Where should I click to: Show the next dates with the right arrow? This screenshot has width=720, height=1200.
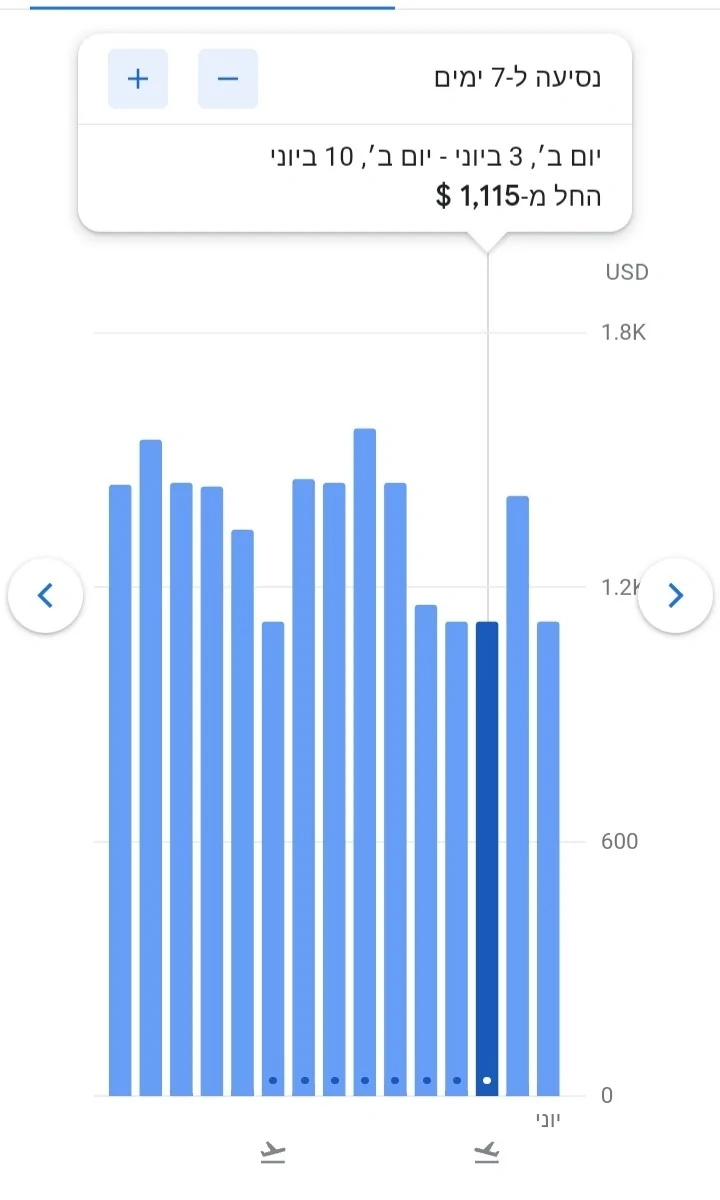tap(675, 596)
